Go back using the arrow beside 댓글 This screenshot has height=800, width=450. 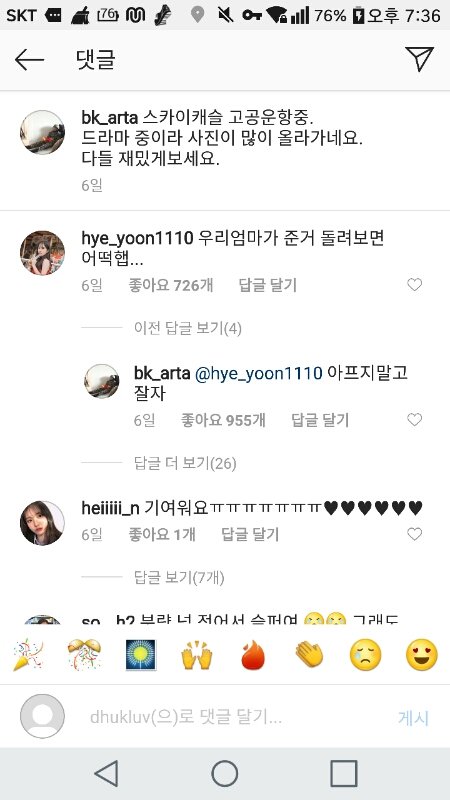click(x=29, y=60)
